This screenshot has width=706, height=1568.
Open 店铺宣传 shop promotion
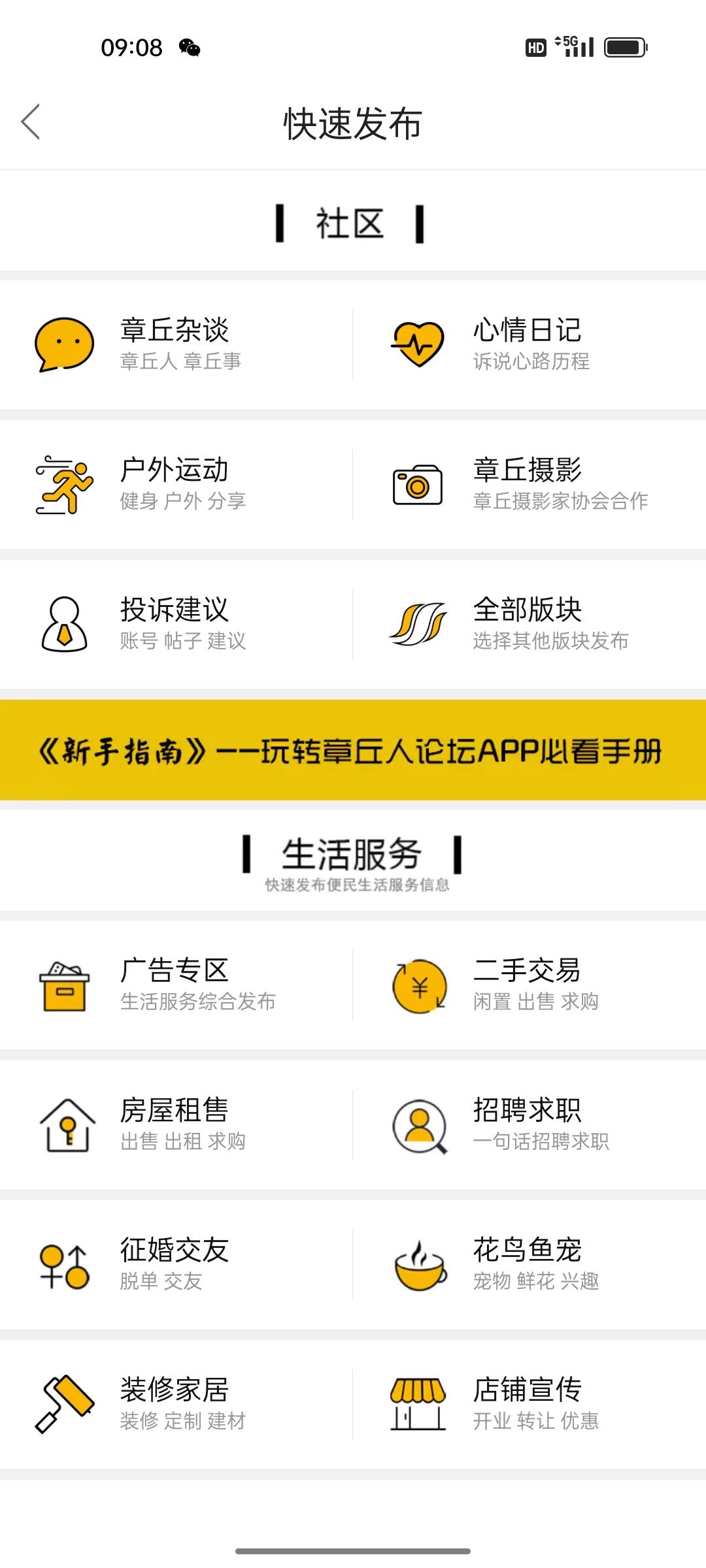529,1405
